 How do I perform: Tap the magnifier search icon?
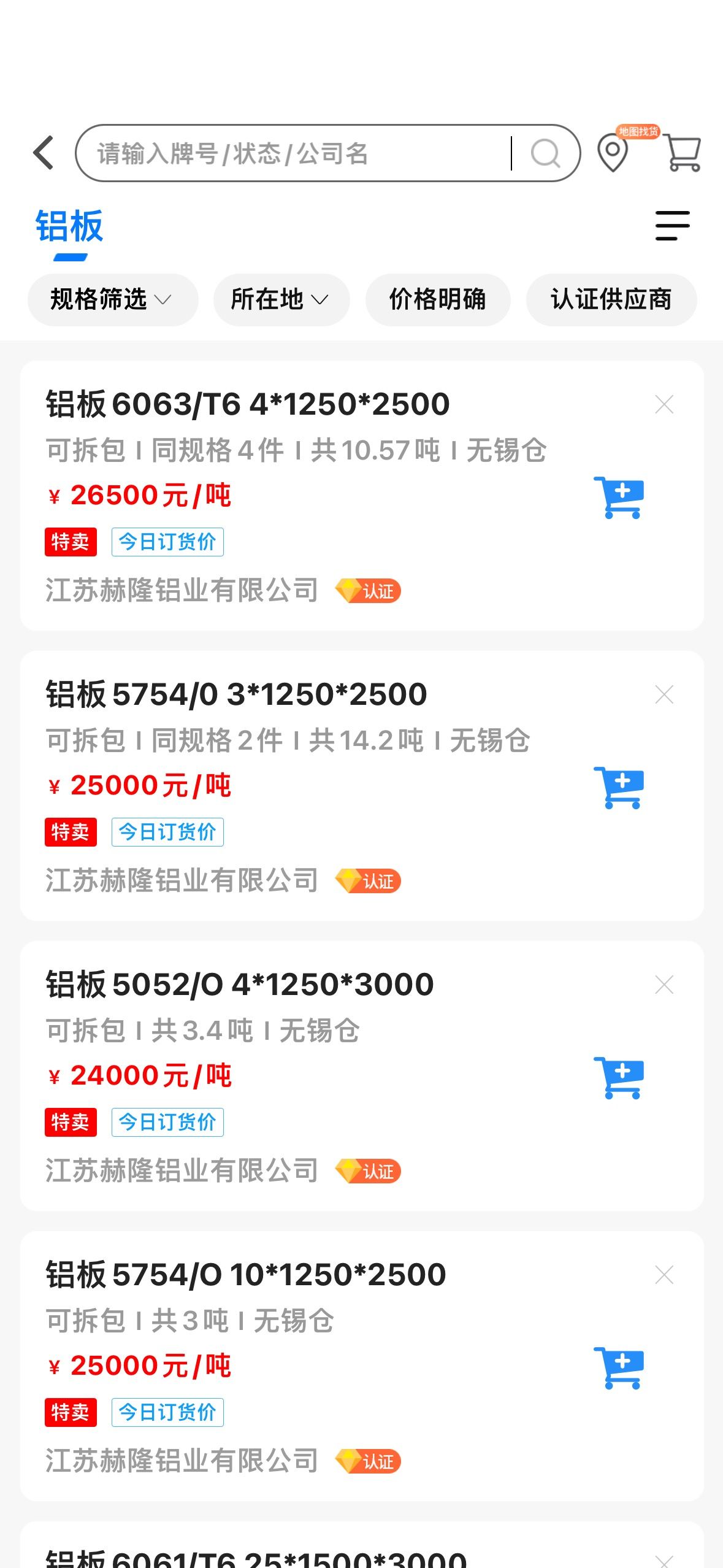click(x=546, y=153)
